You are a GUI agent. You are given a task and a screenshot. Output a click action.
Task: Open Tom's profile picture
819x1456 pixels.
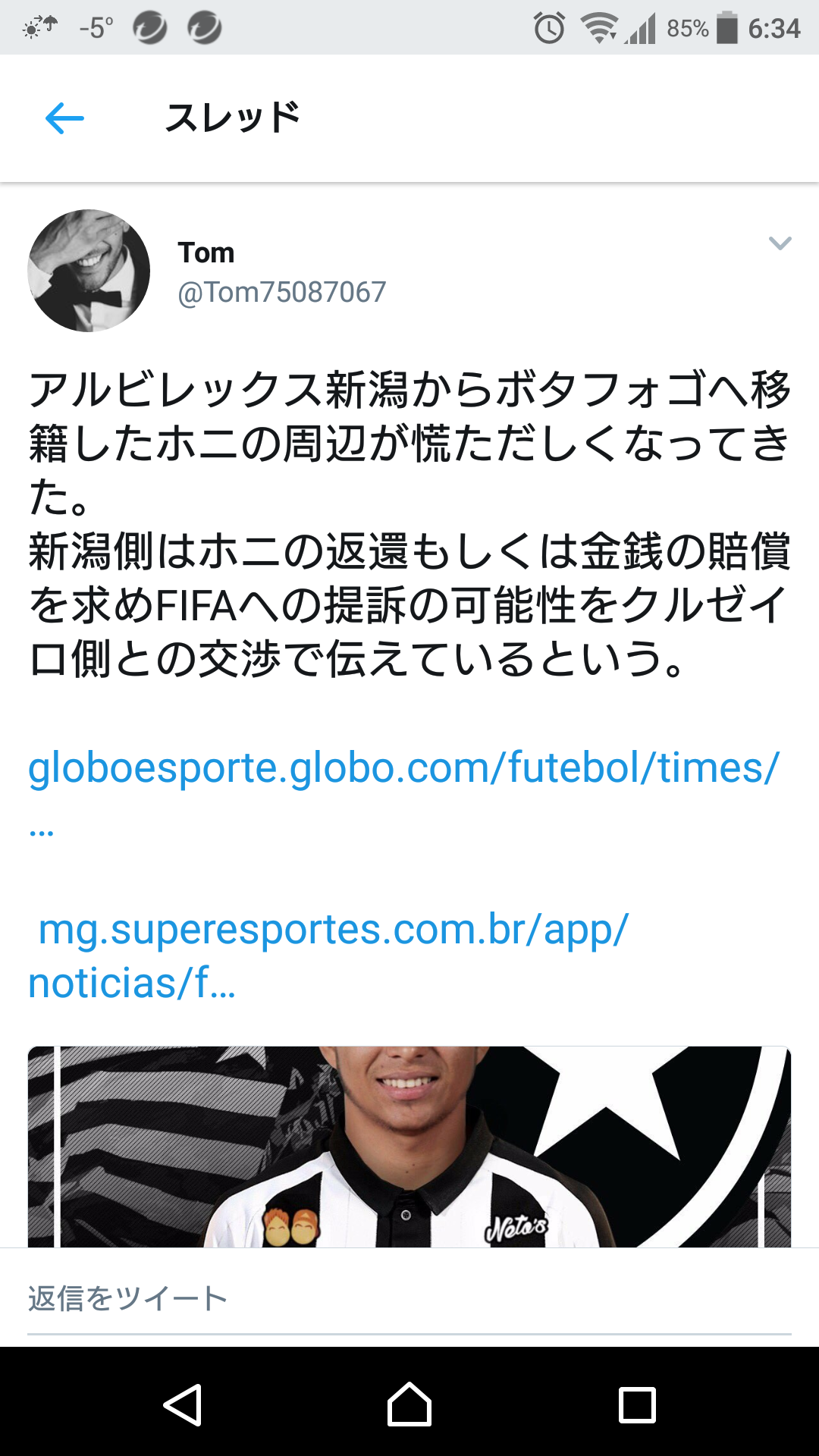(89, 271)
